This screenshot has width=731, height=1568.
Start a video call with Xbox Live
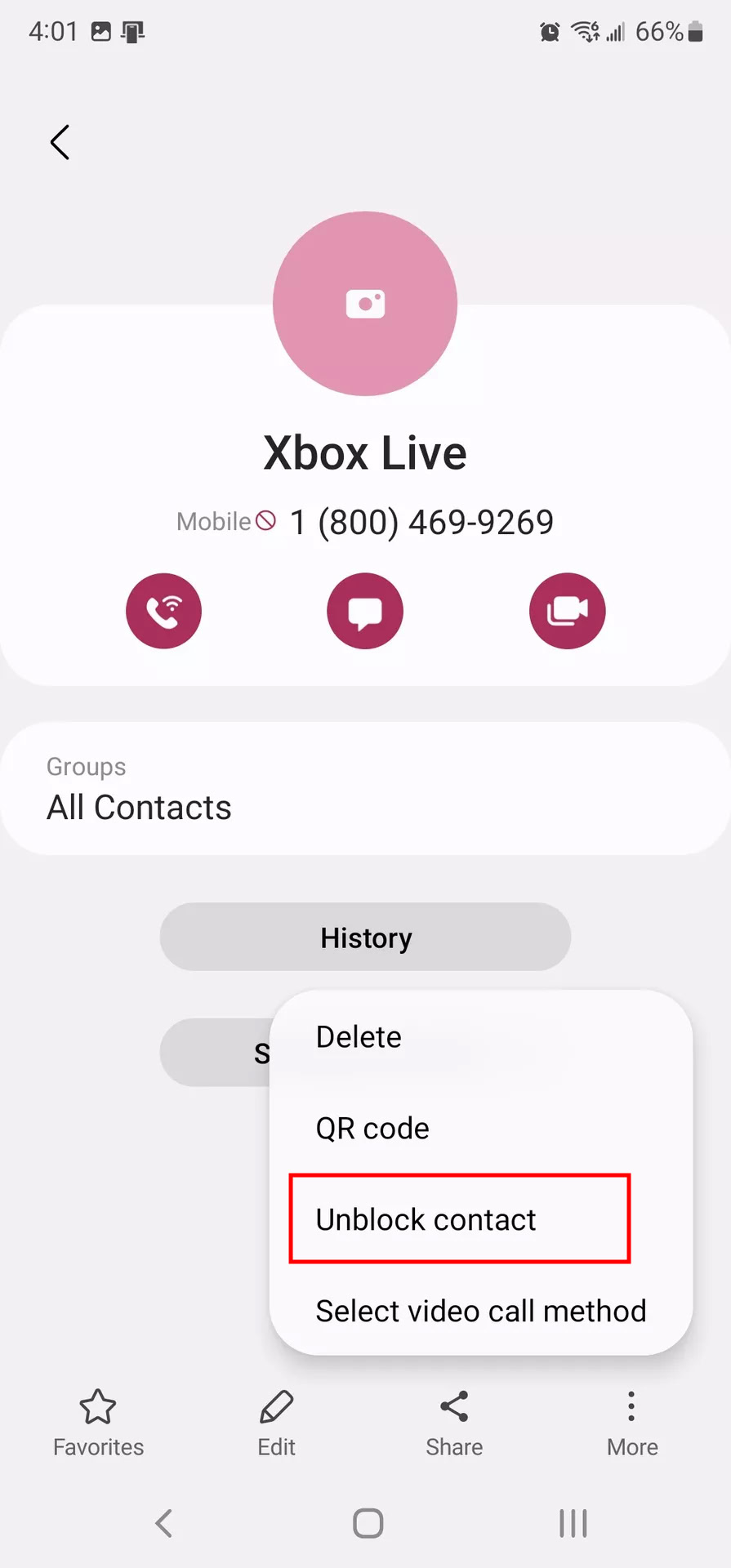(x=567, y=611)
